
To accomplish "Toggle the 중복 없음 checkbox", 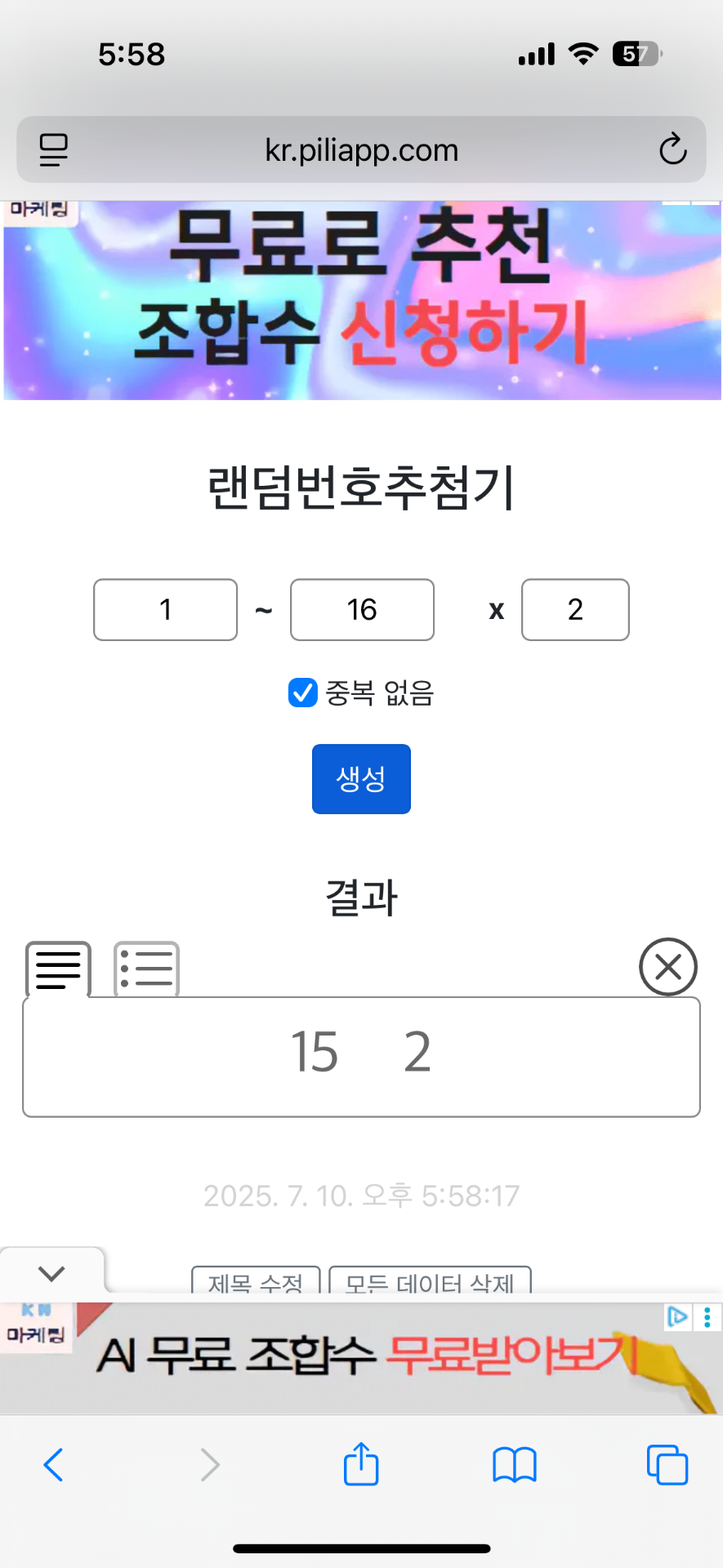I will click(303, 693).
